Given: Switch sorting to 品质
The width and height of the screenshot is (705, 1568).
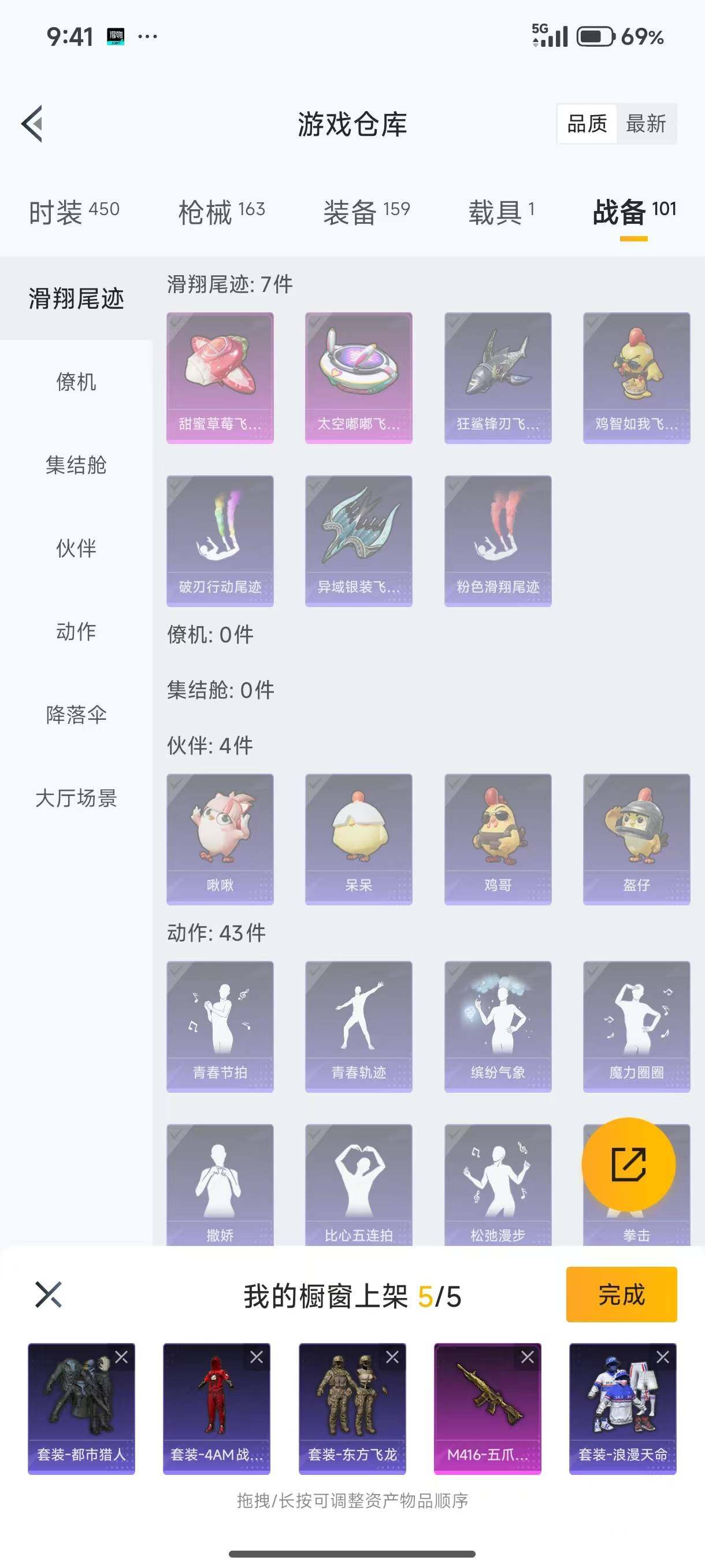Looking at the screenshot, I should coord(588,124).
